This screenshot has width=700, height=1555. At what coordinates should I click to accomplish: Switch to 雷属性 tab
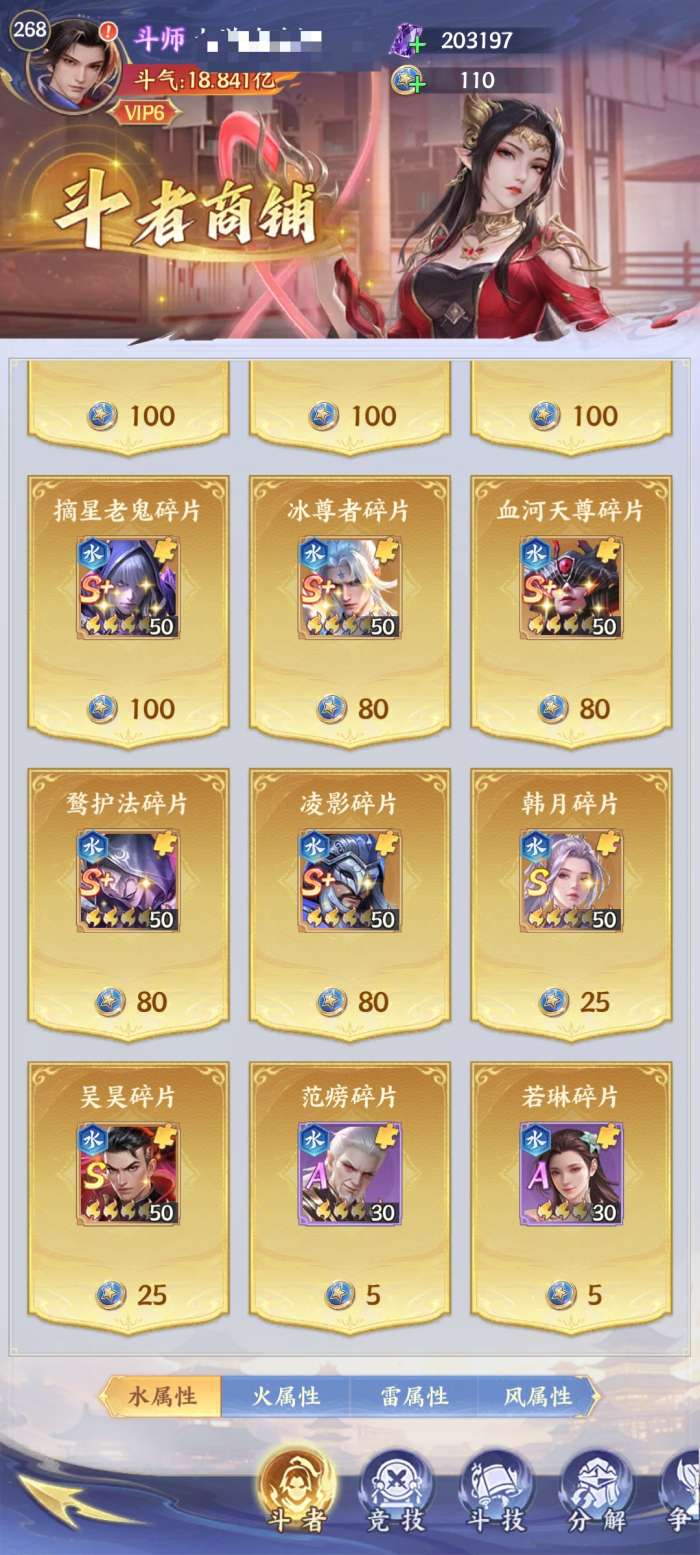pyautogui.click(x=413, y=1396)
